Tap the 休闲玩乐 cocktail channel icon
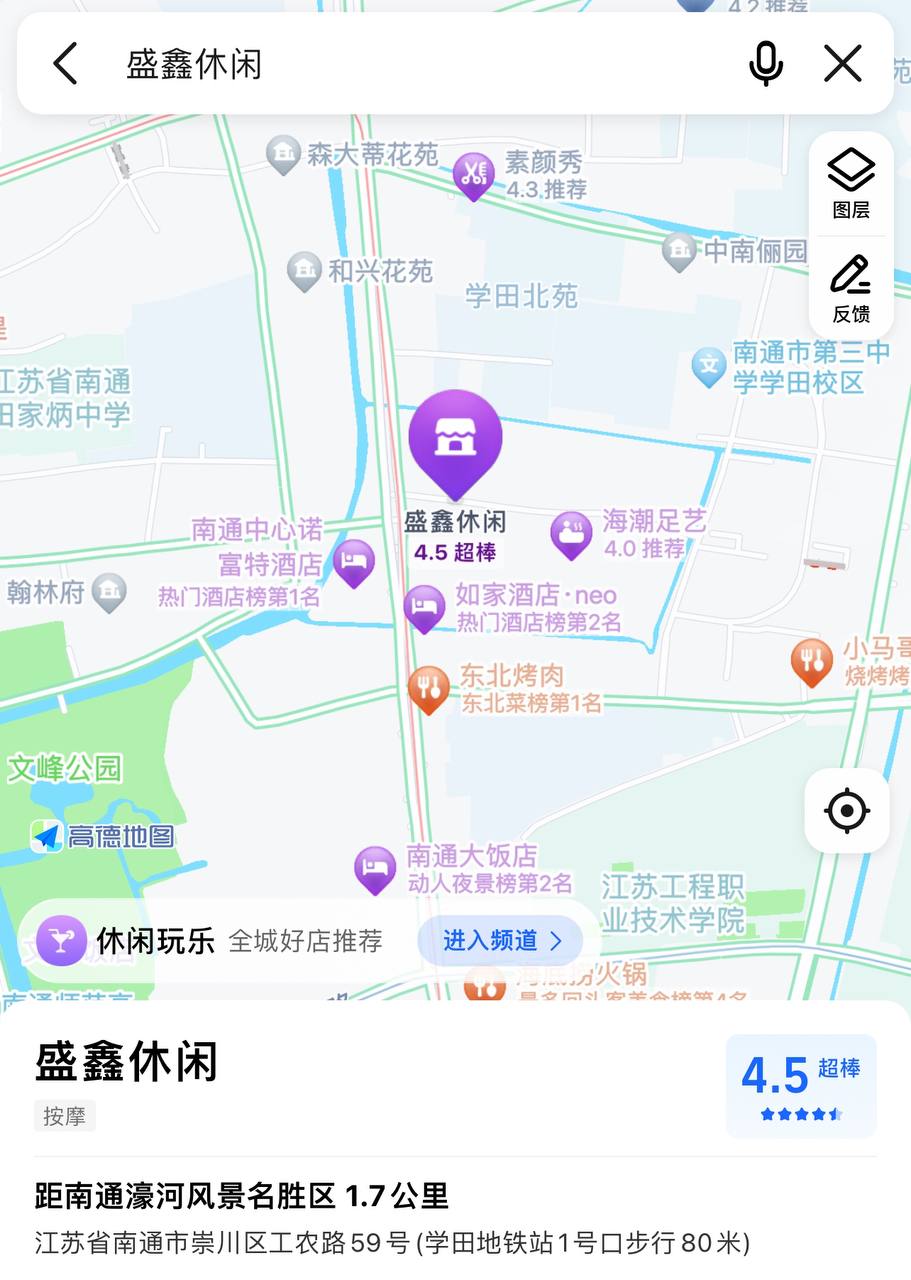This screenshot has width=911, height=1280. pyautogui.click(x=61, y=940)
